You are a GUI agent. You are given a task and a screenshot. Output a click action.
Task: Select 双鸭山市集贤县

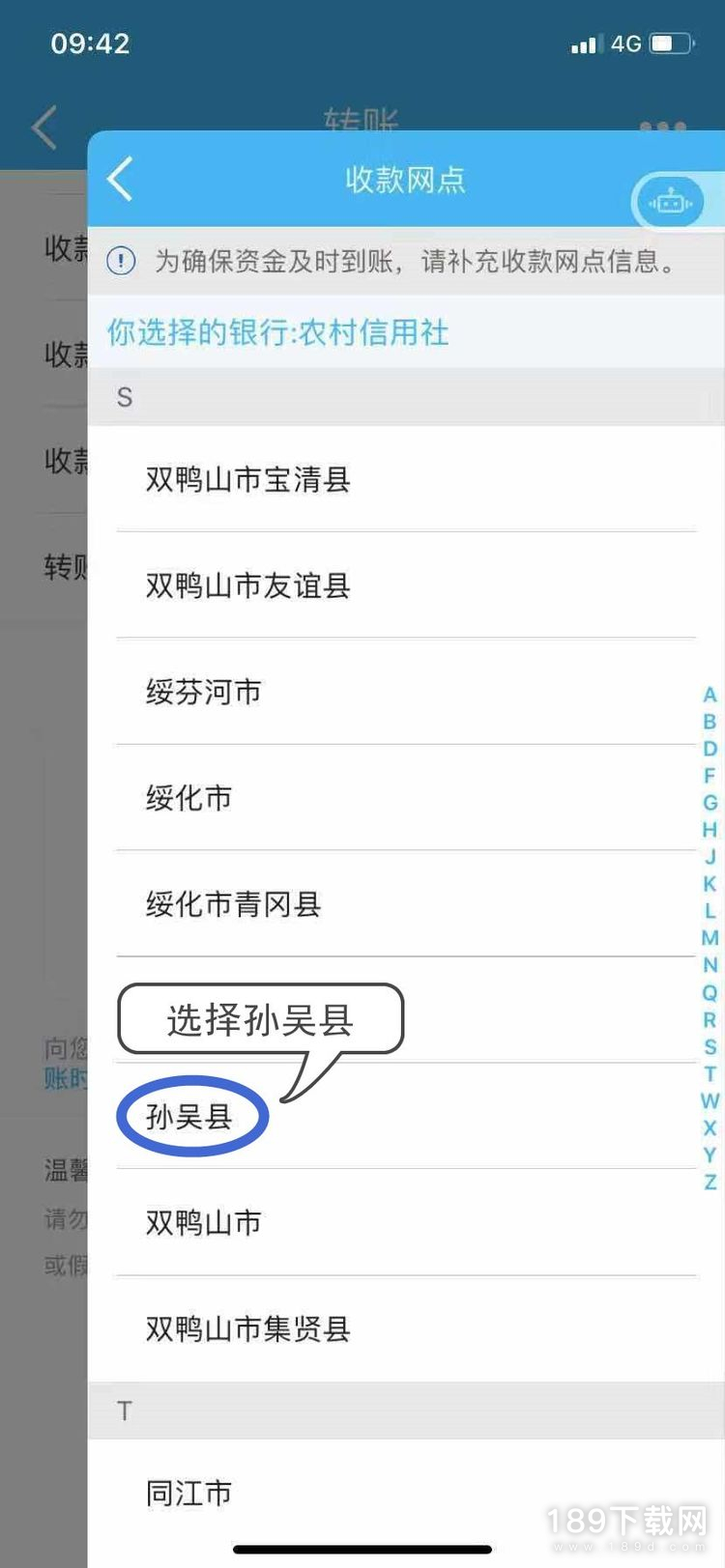click(x=406, y=1329)
